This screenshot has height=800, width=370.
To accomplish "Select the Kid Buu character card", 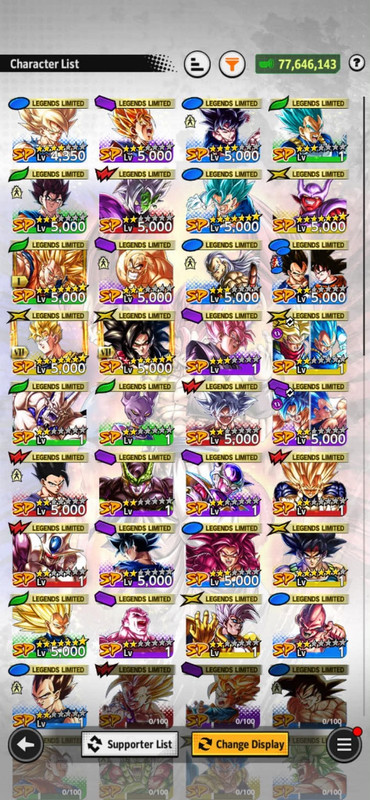I will pyautogui.click(x=309, y=626).
